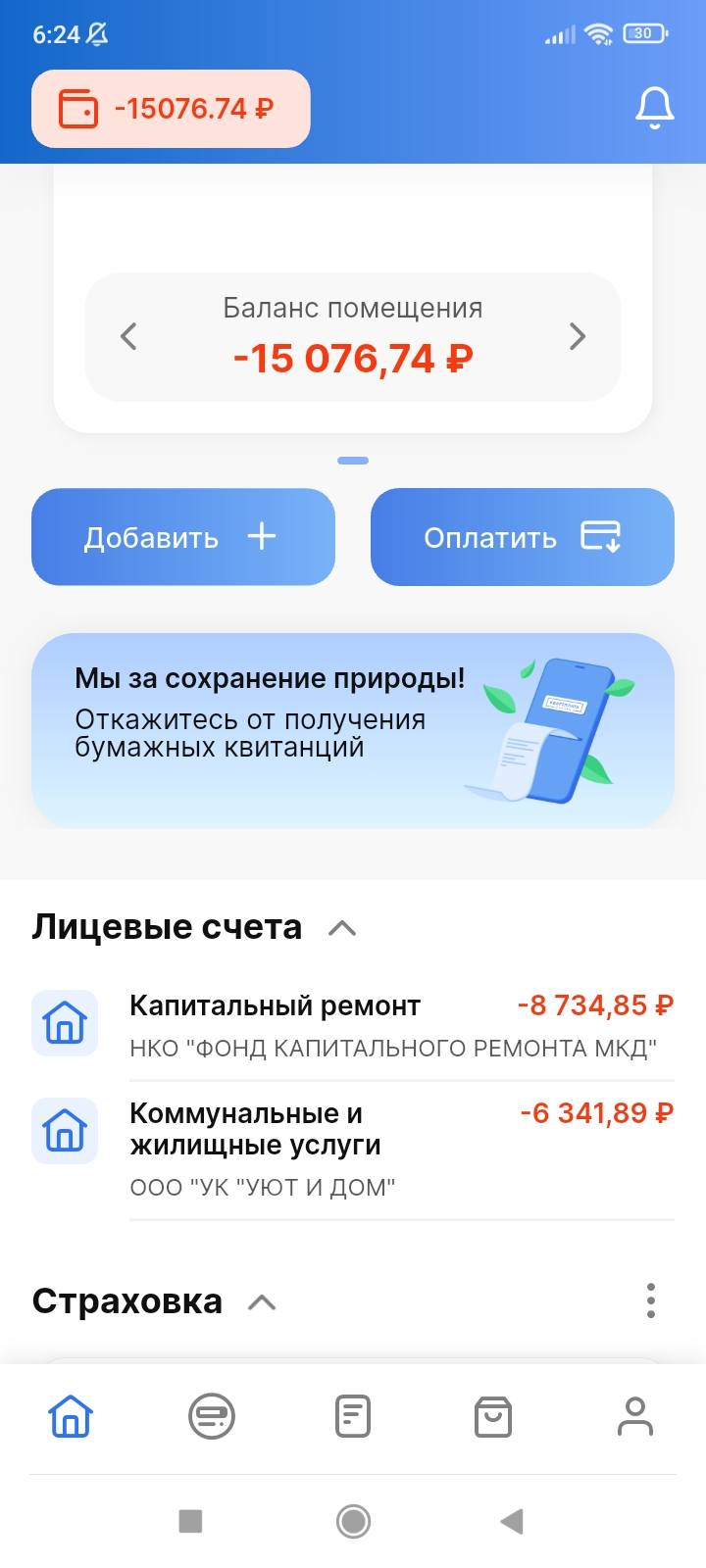Tap the page indicator under the balance card

pyautogui.click(x=353, y=460)
